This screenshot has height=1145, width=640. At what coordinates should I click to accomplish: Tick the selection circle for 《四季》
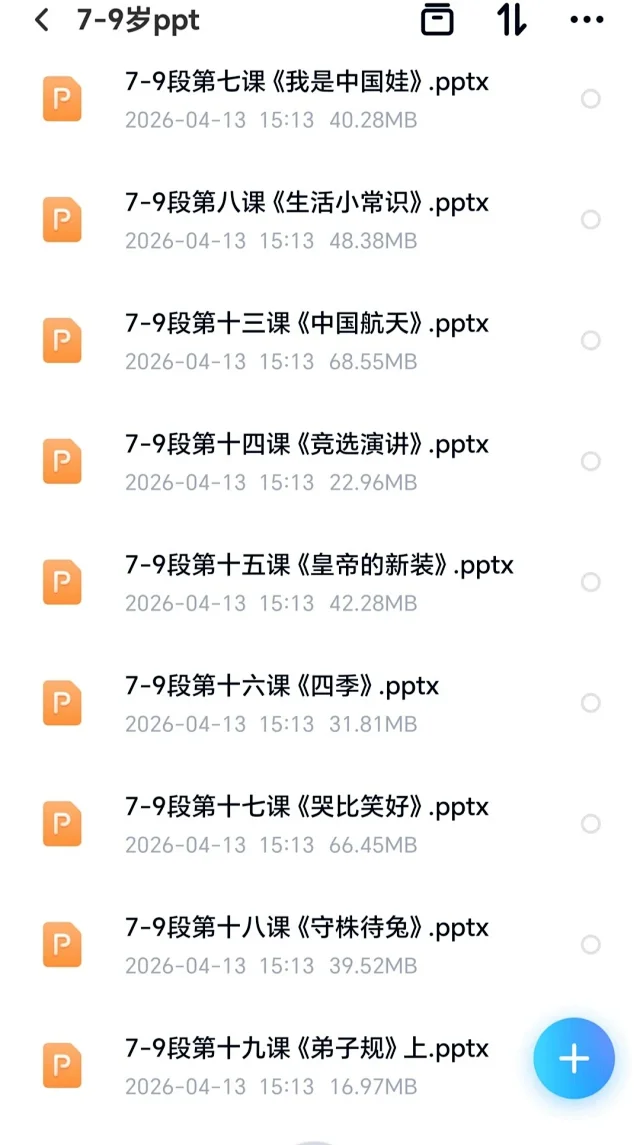point(591,703)
